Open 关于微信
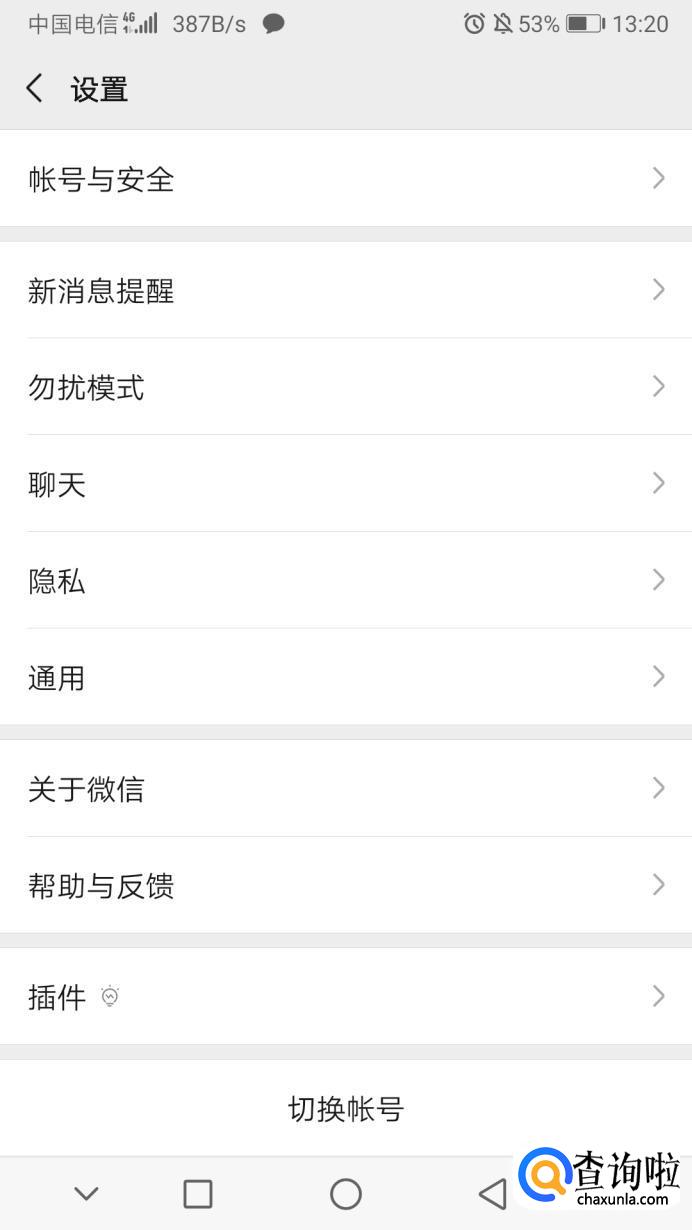 [346, 789]
